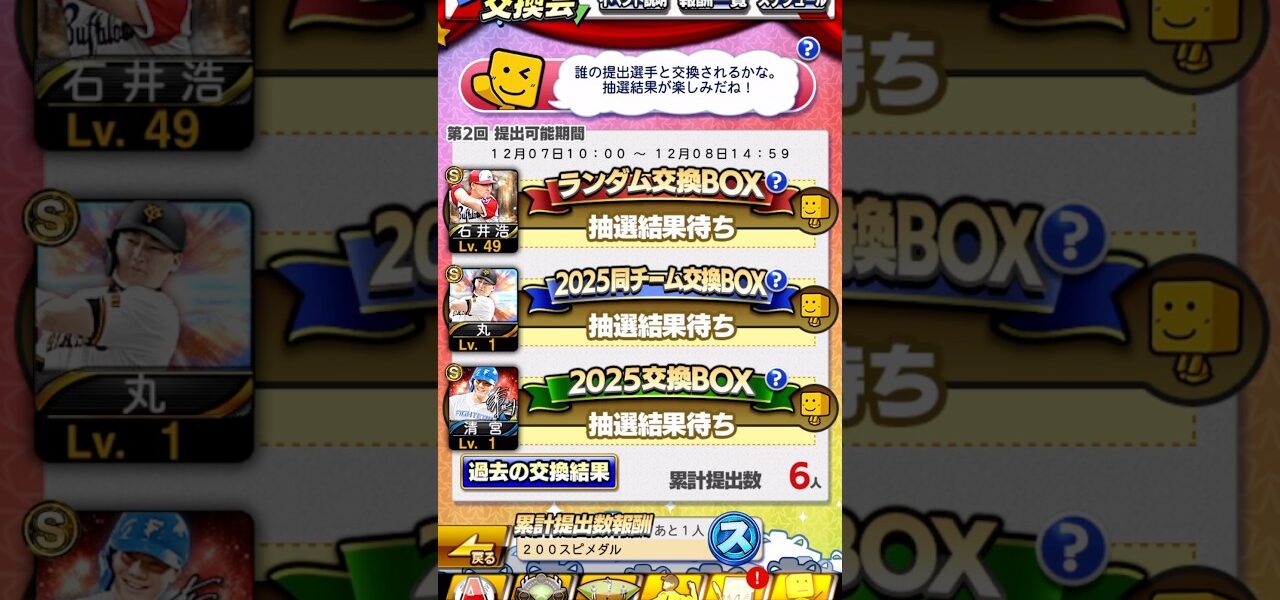Go back with the 戻る button
The height and width of the screenshot is (600, 1280).
click(472, 546)
